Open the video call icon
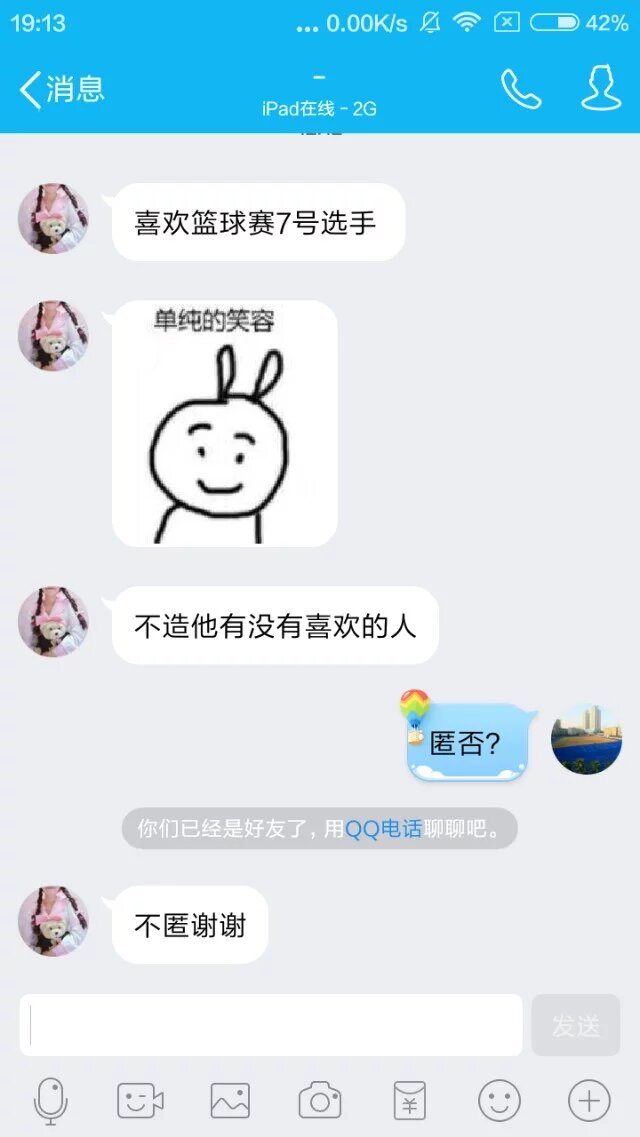This screenshot has height=1137, width=640. tap(140, 1101)
